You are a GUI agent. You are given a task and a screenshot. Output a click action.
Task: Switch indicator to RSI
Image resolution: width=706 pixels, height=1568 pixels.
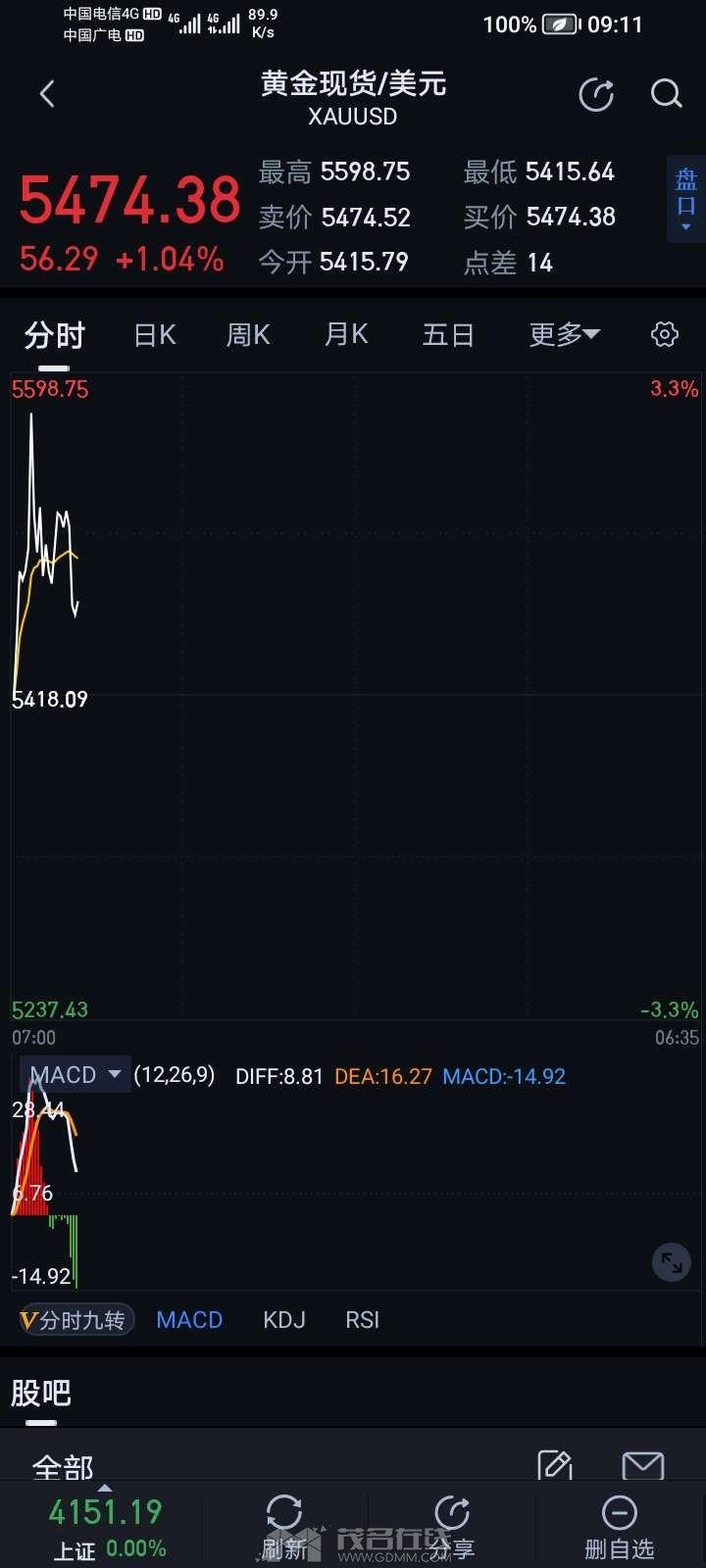click(362, 1320)
